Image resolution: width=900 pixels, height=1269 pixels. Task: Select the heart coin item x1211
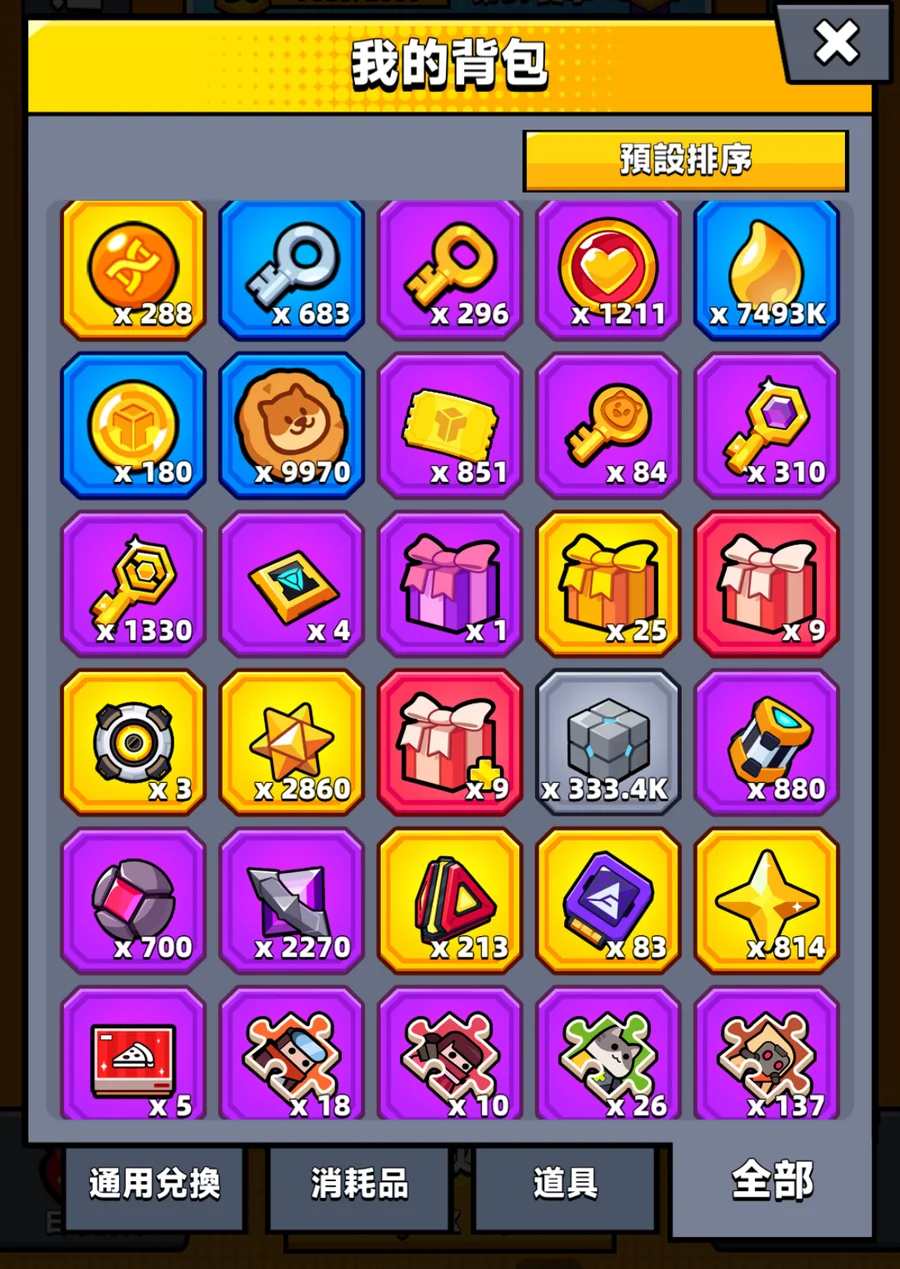pyautogui.click(x=608, y=271)
